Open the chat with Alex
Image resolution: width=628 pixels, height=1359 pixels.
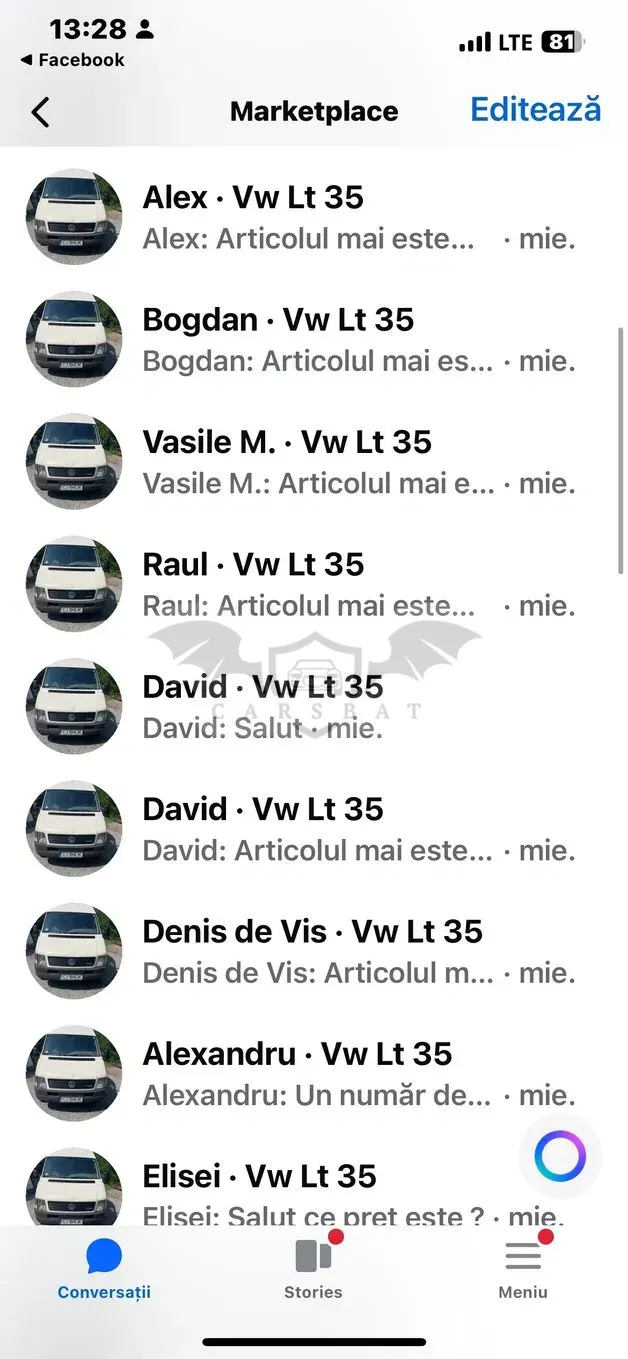[314, 217]
